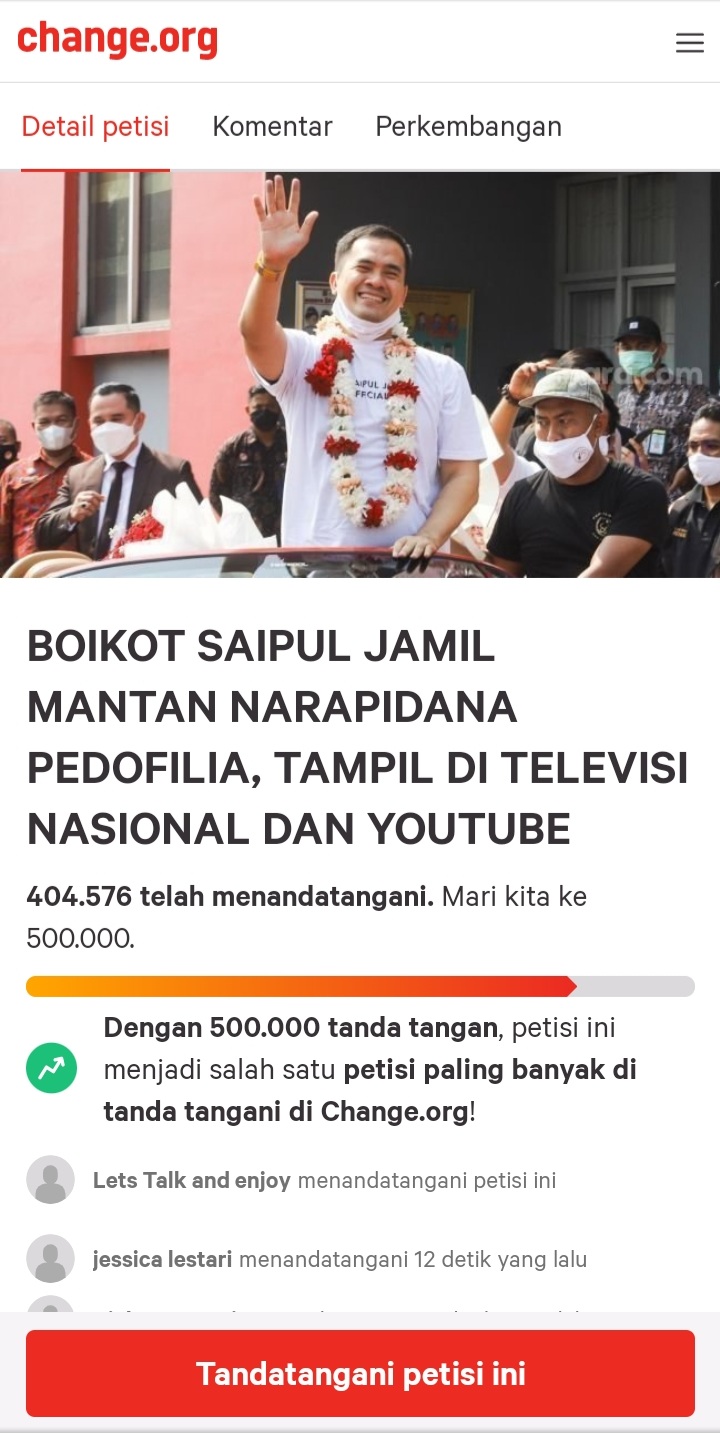Click the BOIKOT SAIPUL JAMIL petition title

360,735
